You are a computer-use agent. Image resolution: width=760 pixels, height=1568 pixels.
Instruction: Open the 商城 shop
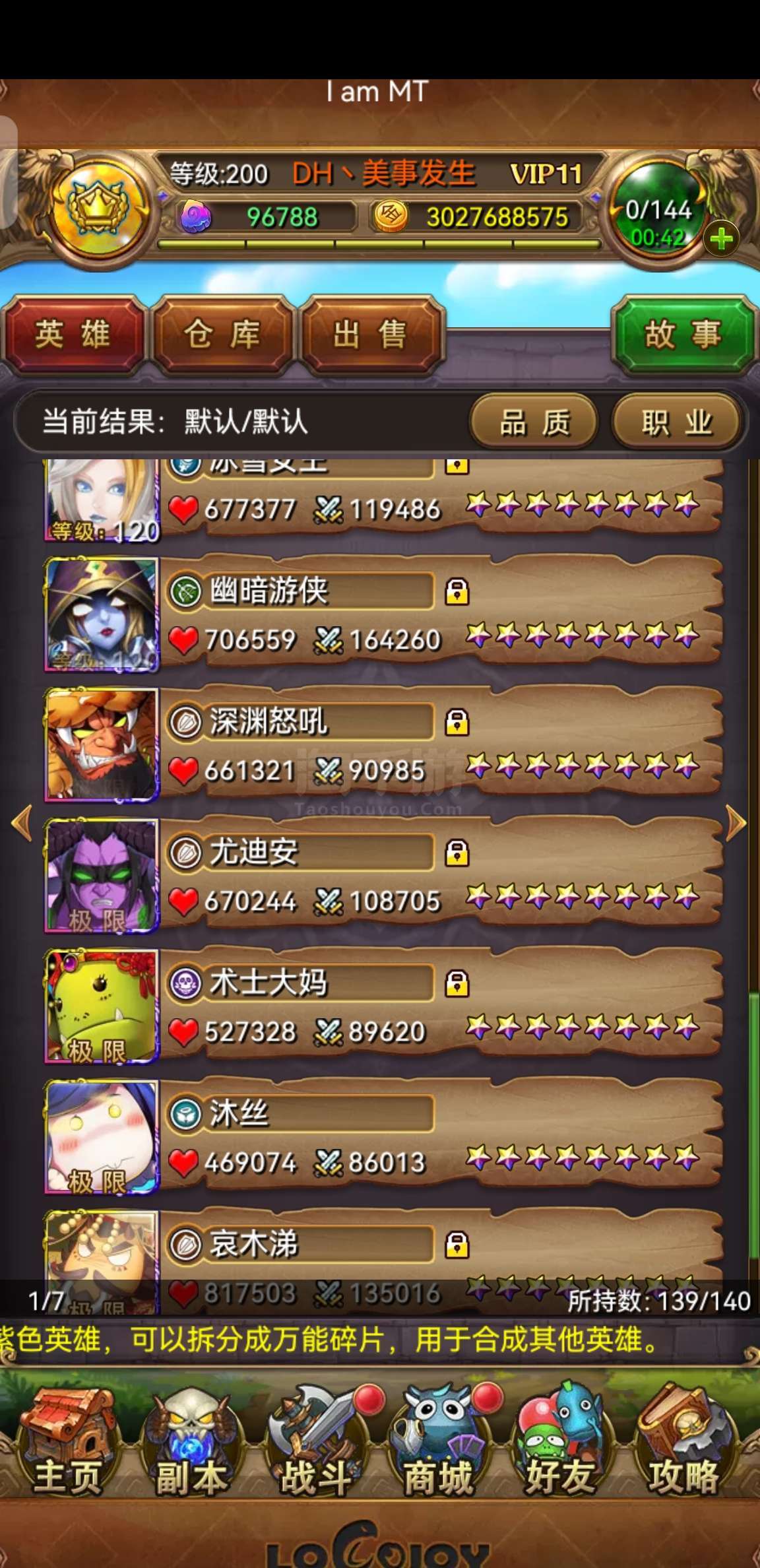tap(438, 1440)
